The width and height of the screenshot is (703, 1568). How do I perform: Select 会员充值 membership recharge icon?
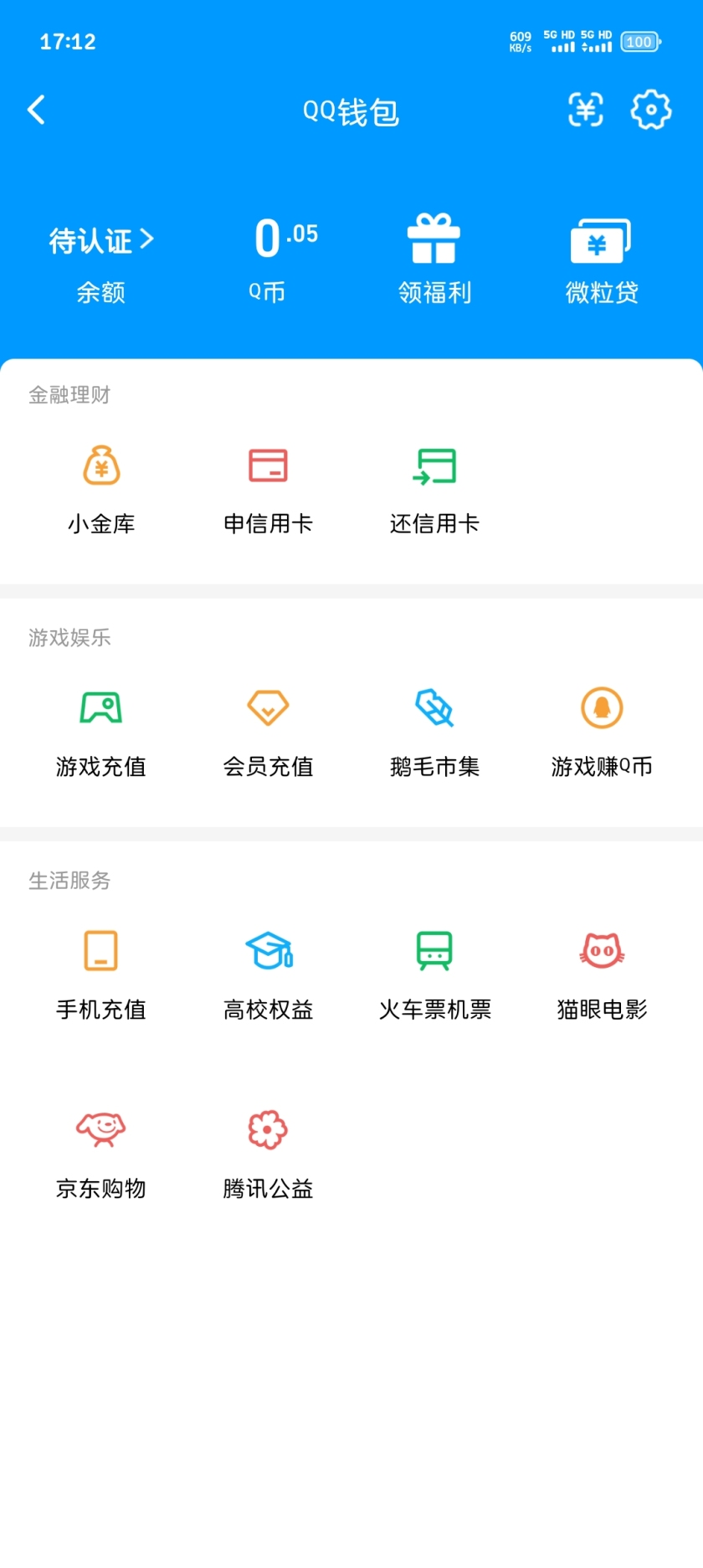[268, 728]
